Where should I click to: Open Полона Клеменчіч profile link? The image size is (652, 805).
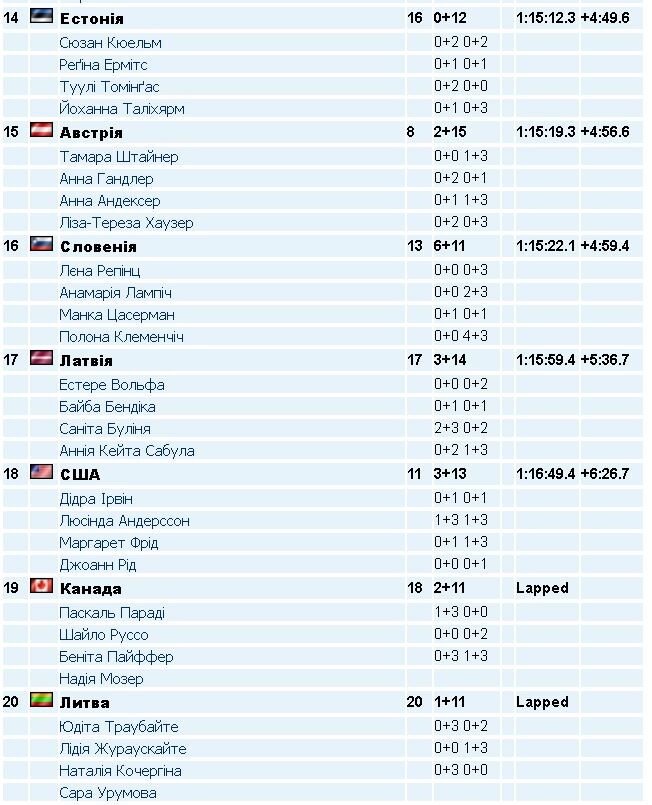coord(121,337)
